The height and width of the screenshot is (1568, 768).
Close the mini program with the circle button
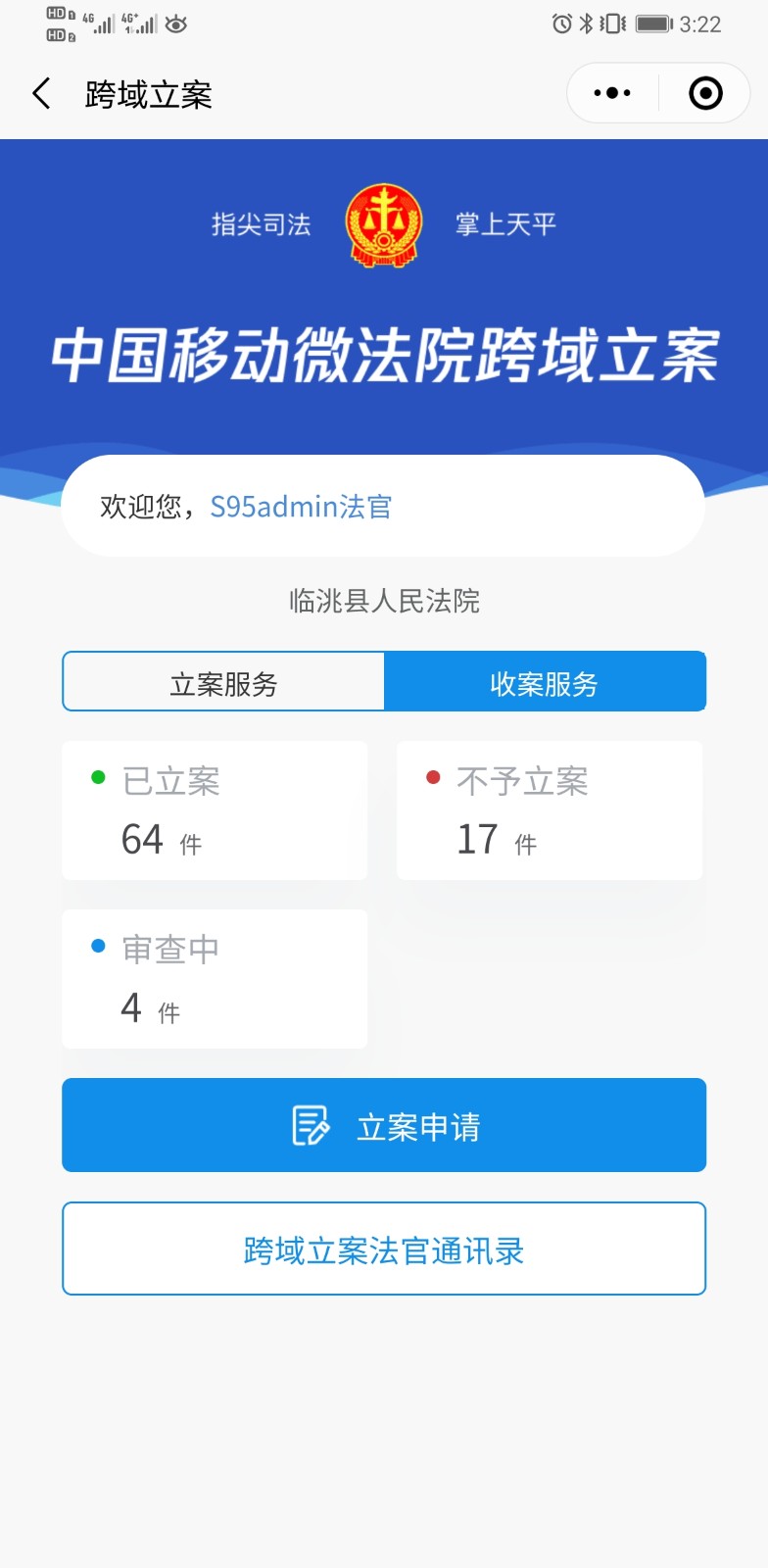click(x=705, y=93)
